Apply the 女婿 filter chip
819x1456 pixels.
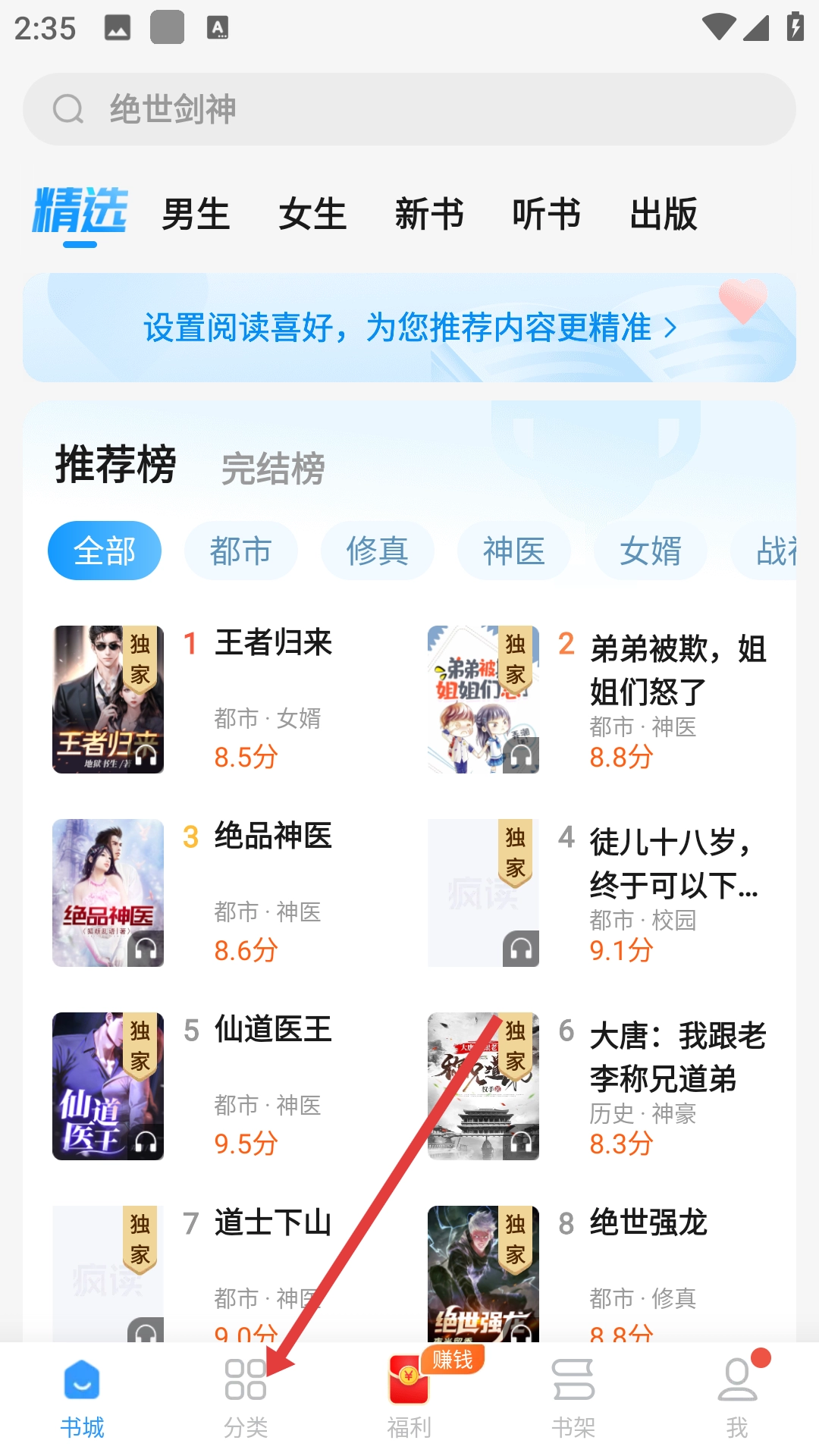(x=650, y=551)
